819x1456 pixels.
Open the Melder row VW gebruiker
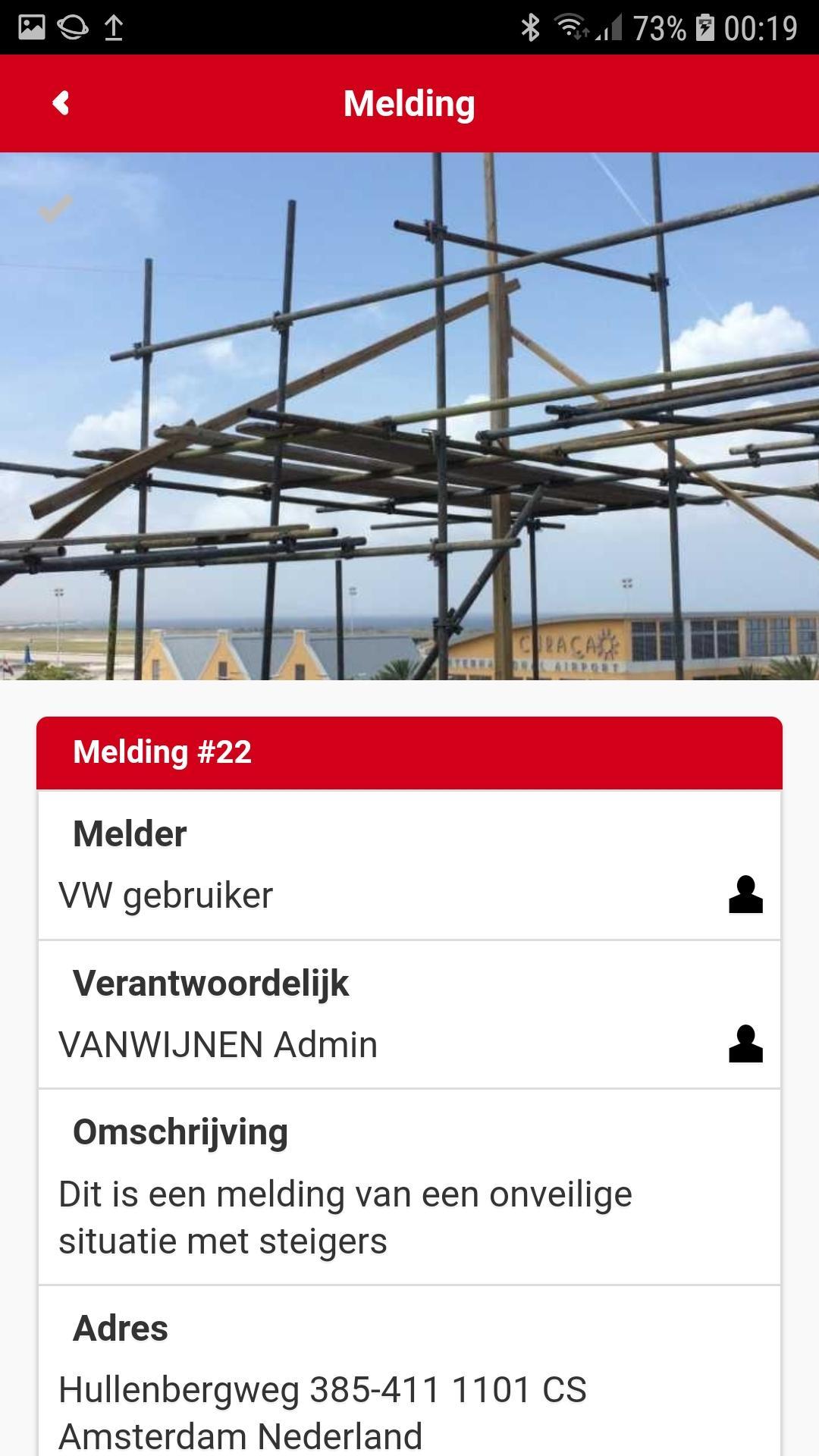(x=409, y=865)
